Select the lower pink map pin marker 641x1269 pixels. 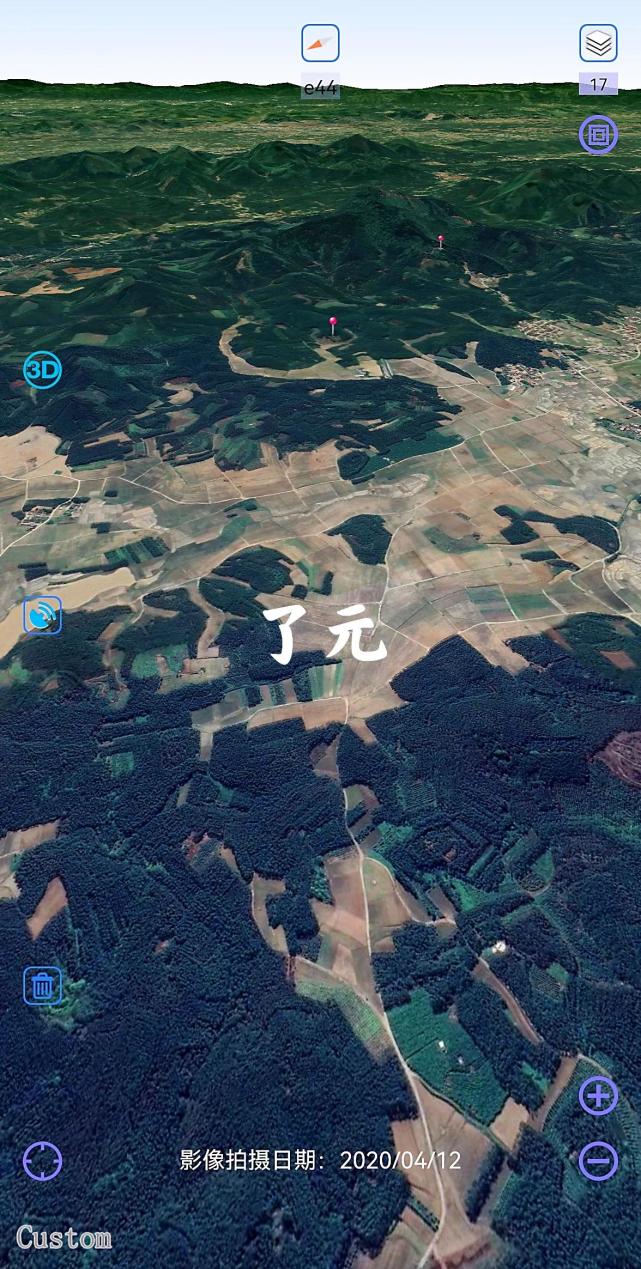pos(333,325)
